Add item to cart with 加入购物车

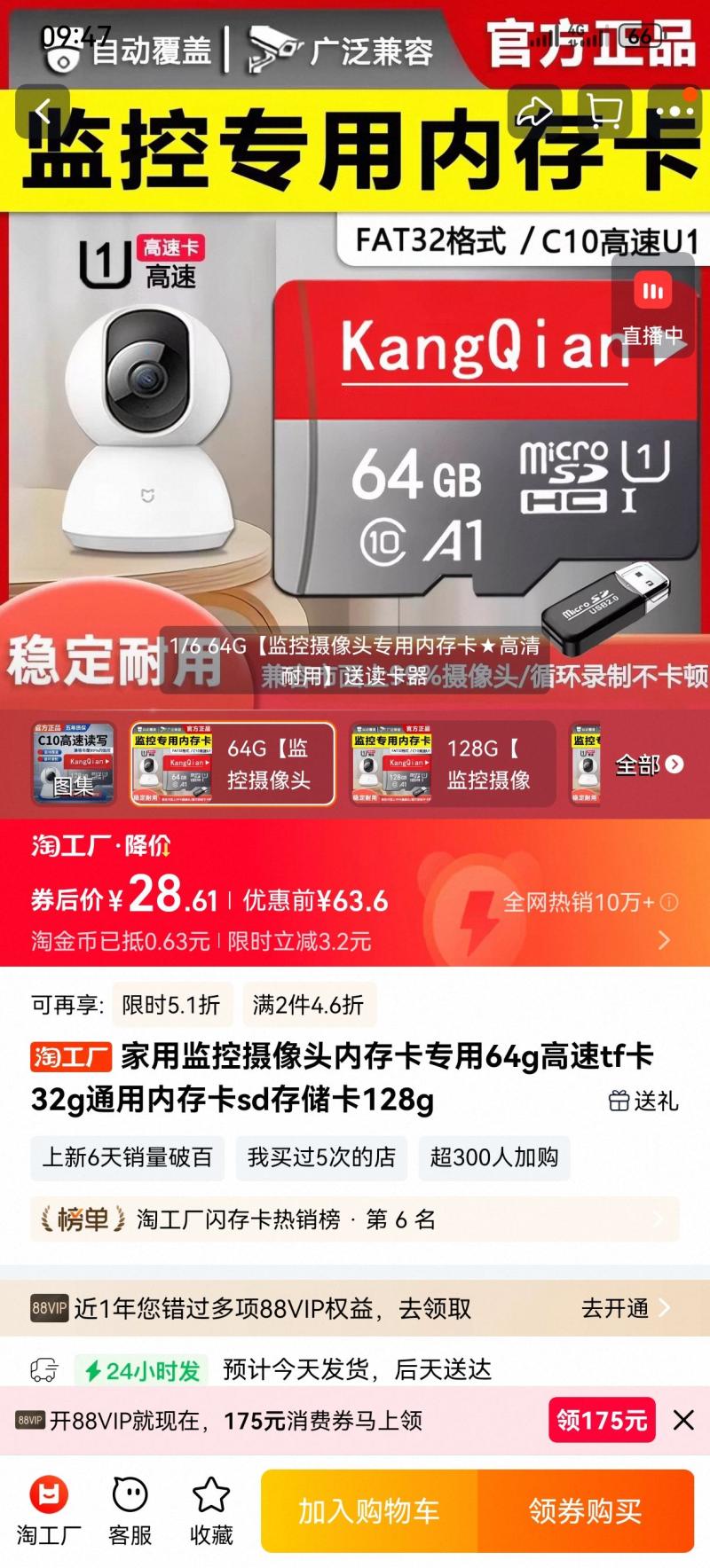click(x=369, y=1510)
